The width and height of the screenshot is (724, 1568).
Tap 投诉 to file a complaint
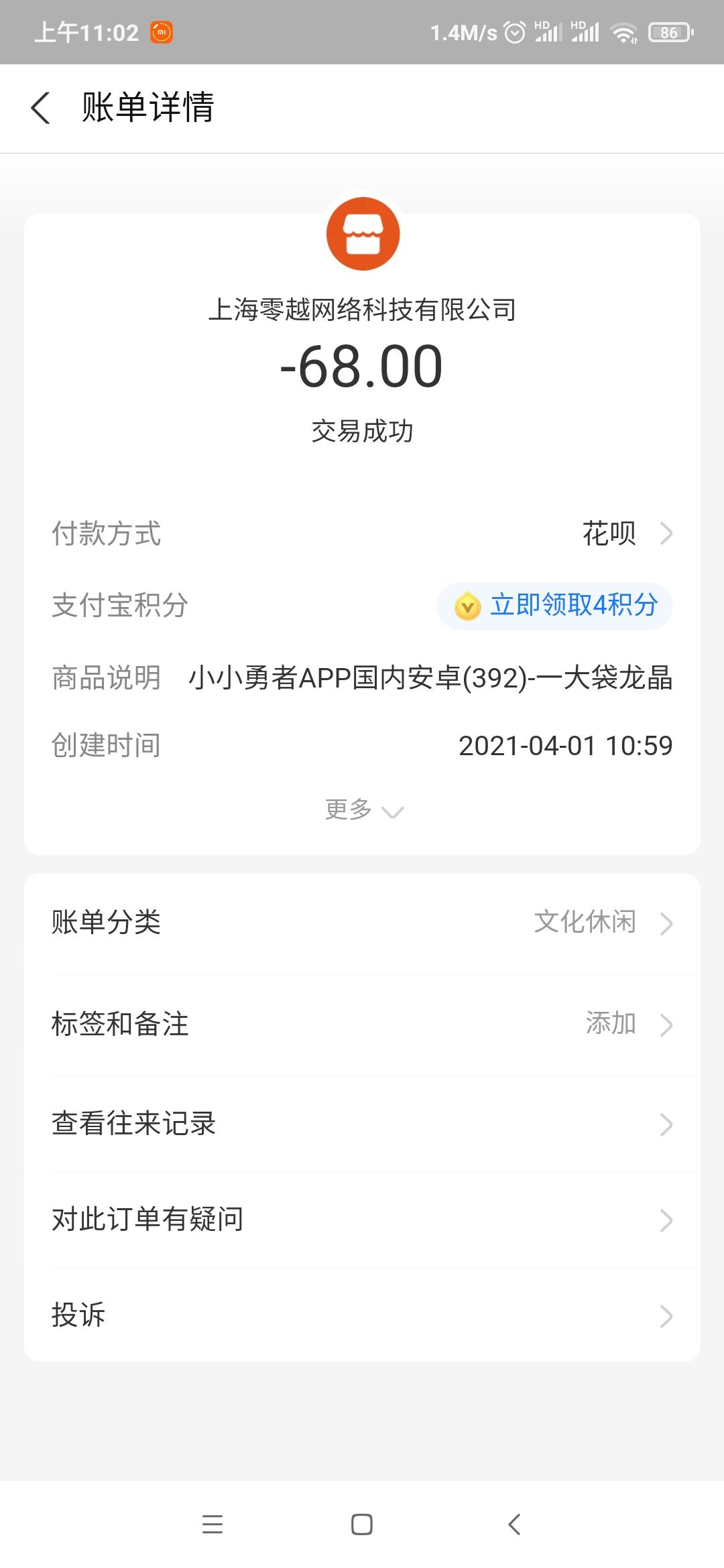point(362,1315)
